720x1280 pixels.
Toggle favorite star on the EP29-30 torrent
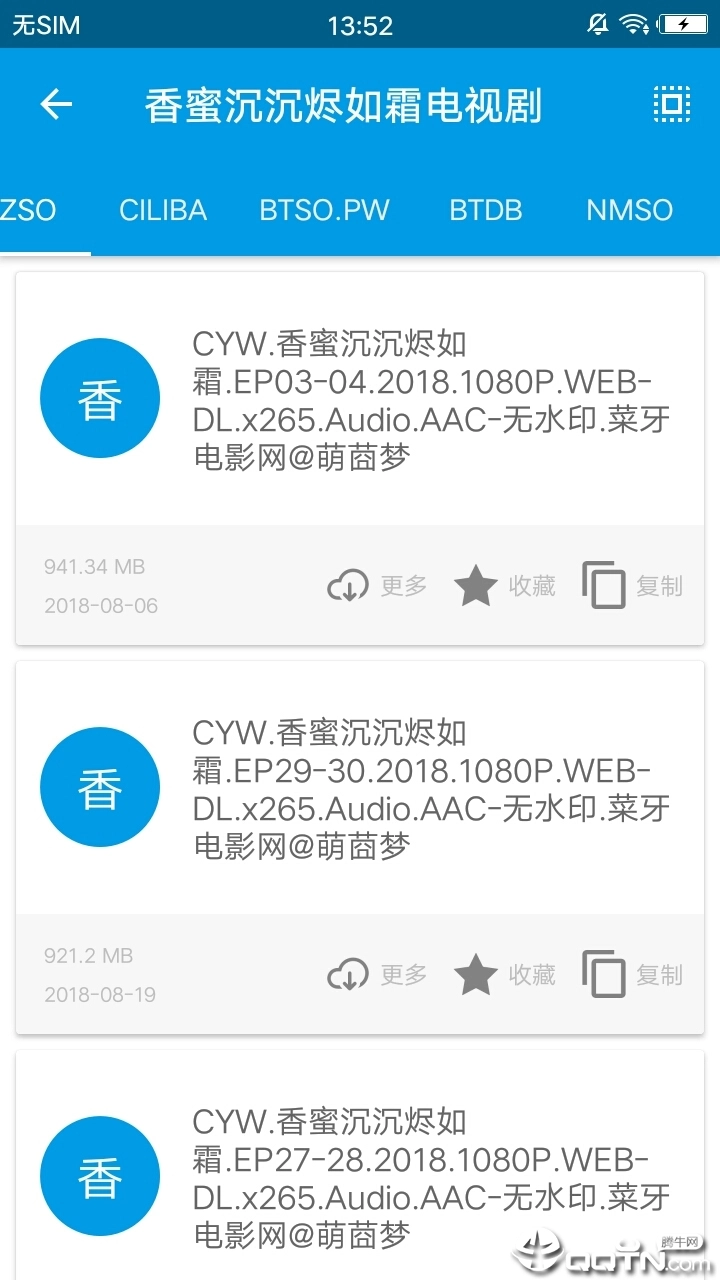(x=476, y=975)
